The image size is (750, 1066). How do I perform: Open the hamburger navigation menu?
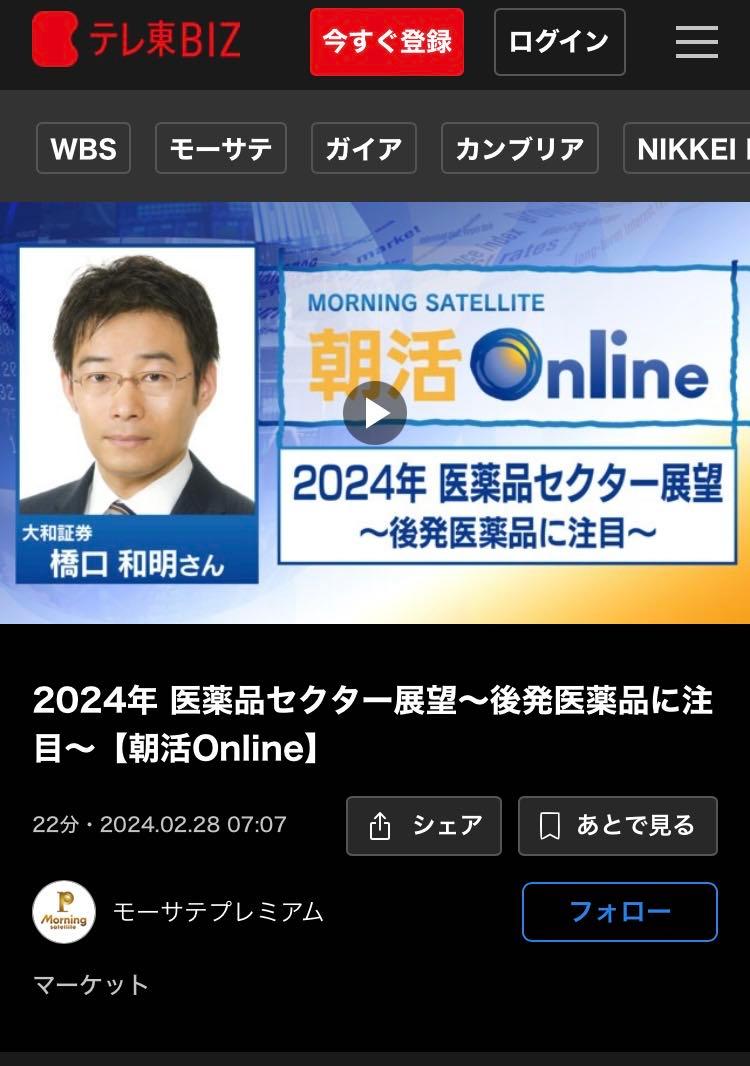click(697, 42)
